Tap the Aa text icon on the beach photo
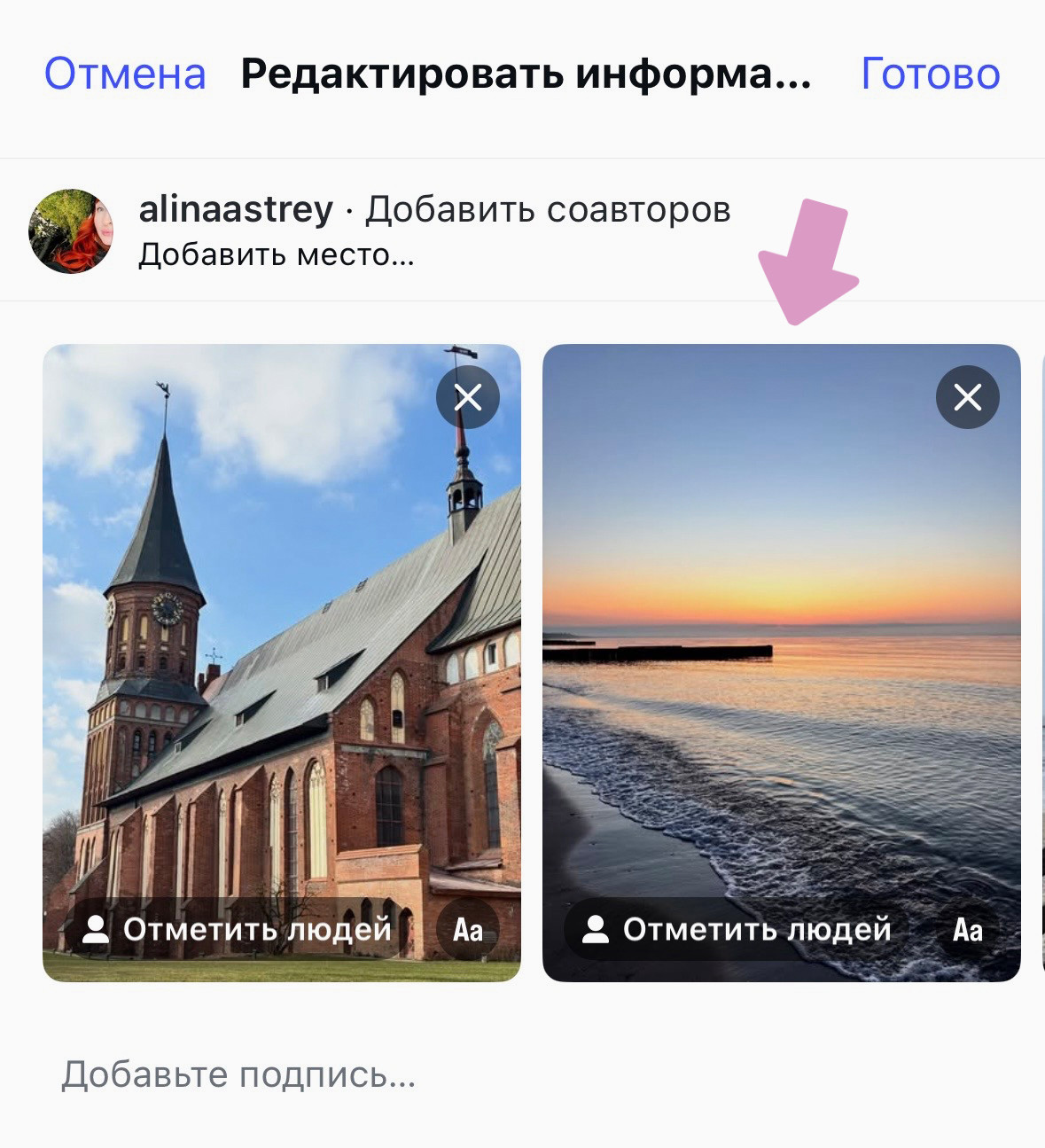This screenshot has width=1045, height=1148. (968, 929)
